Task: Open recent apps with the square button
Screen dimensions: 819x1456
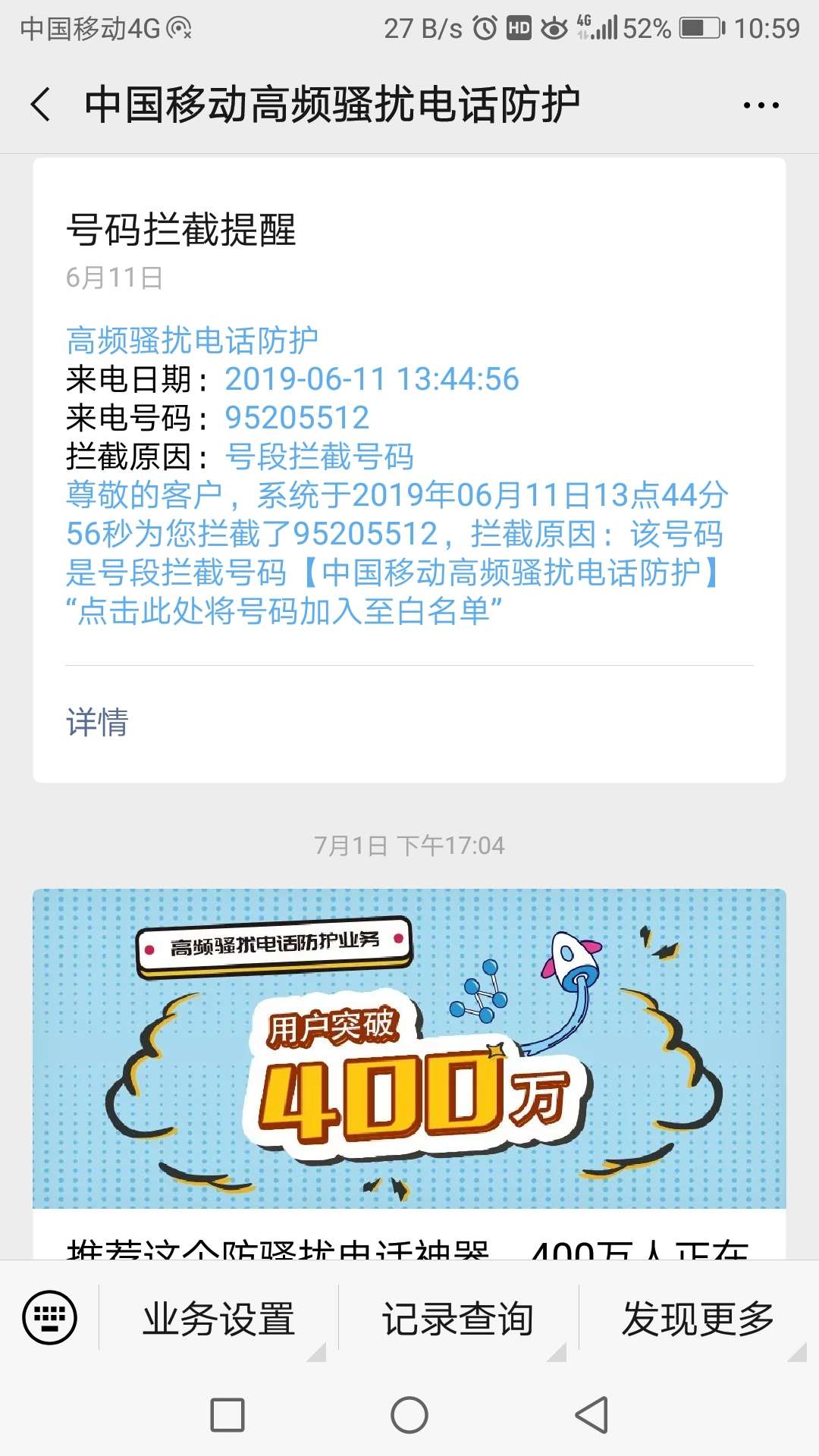Action: tap(227, 1415)
